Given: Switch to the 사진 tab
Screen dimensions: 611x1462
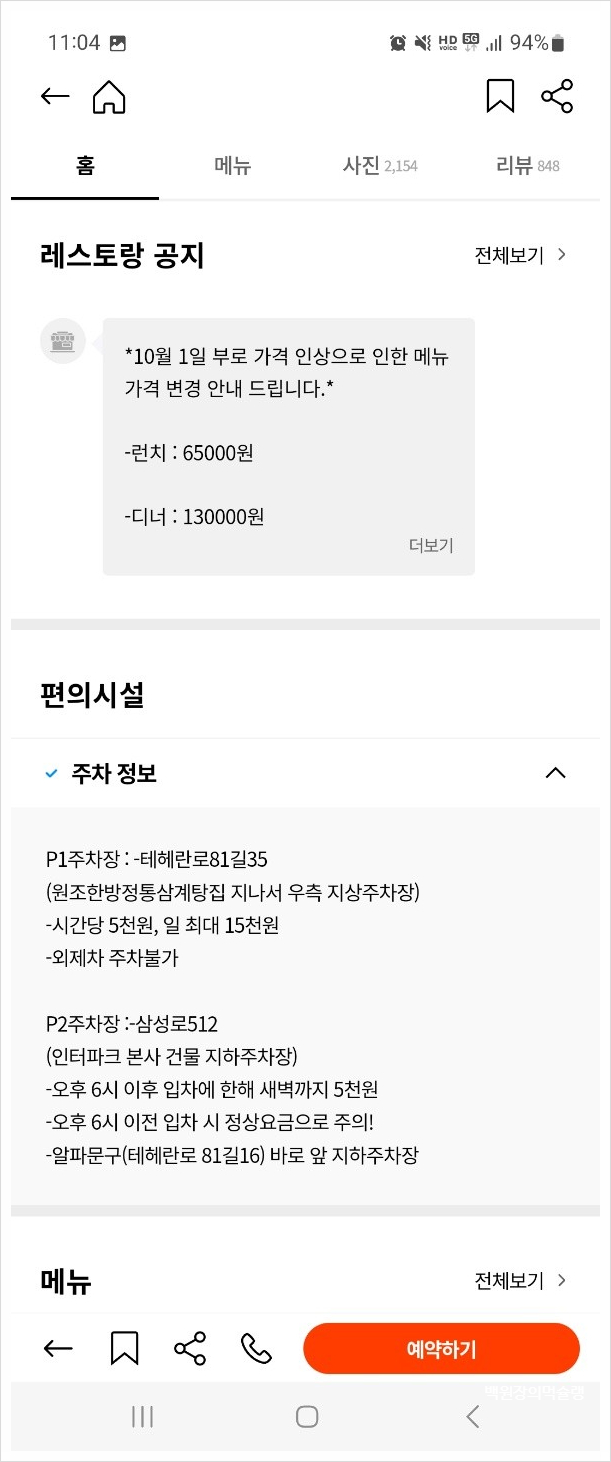Looking at the screenshot, I should [379, 166].
